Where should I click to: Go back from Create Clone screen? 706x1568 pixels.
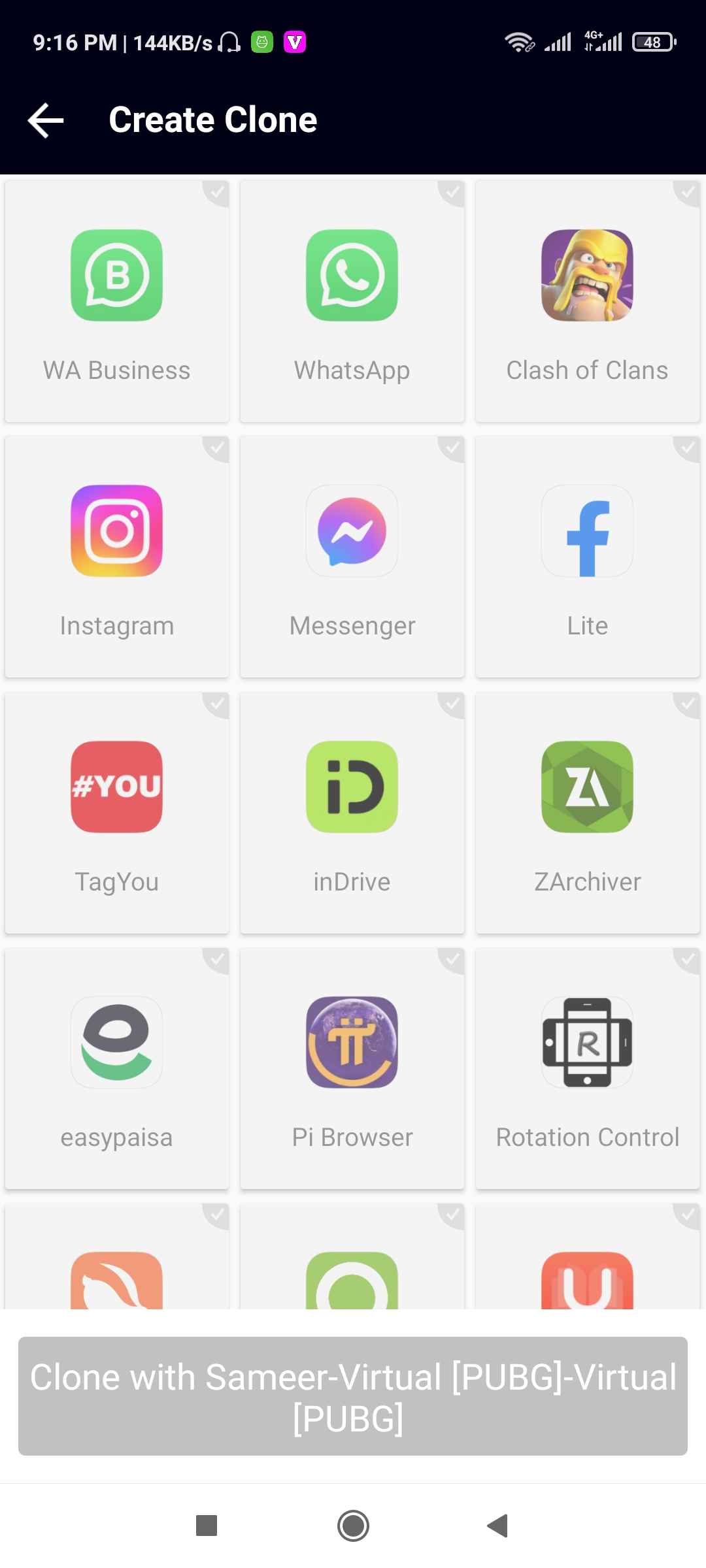46,120
